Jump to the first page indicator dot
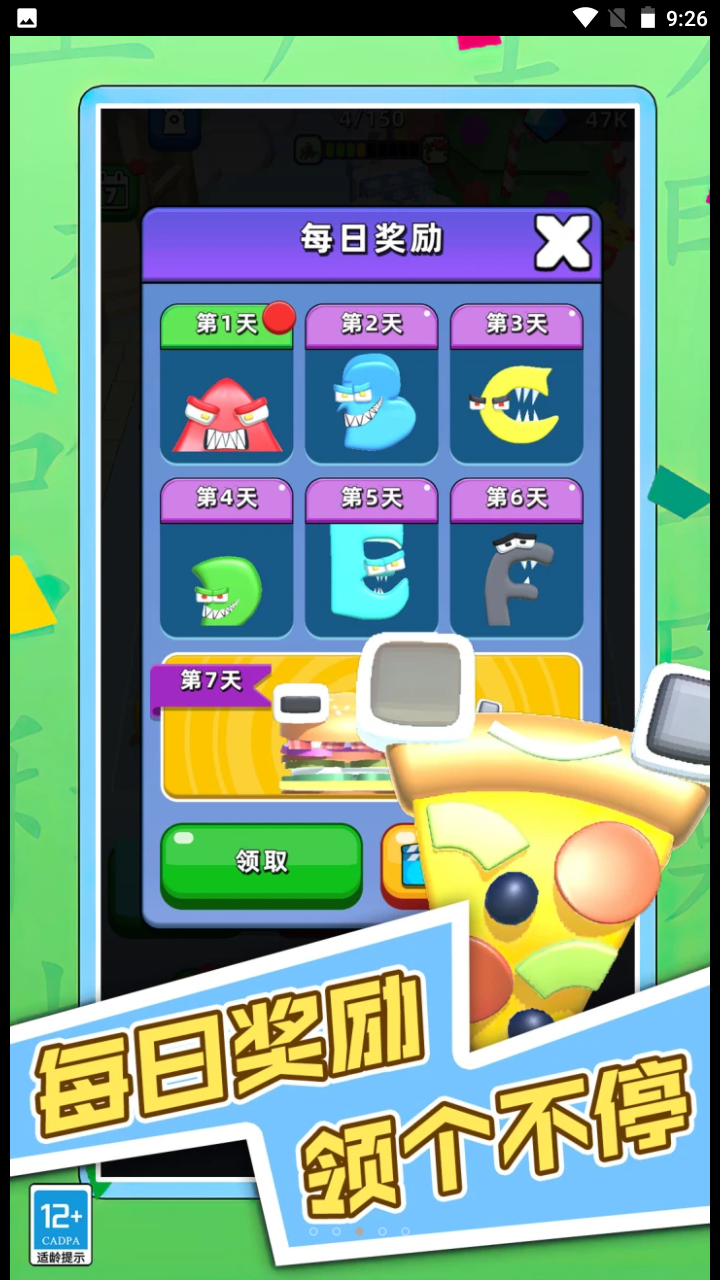This screenshot has width=720, height=1280. pyautogui.click(x=313, y=1231)
